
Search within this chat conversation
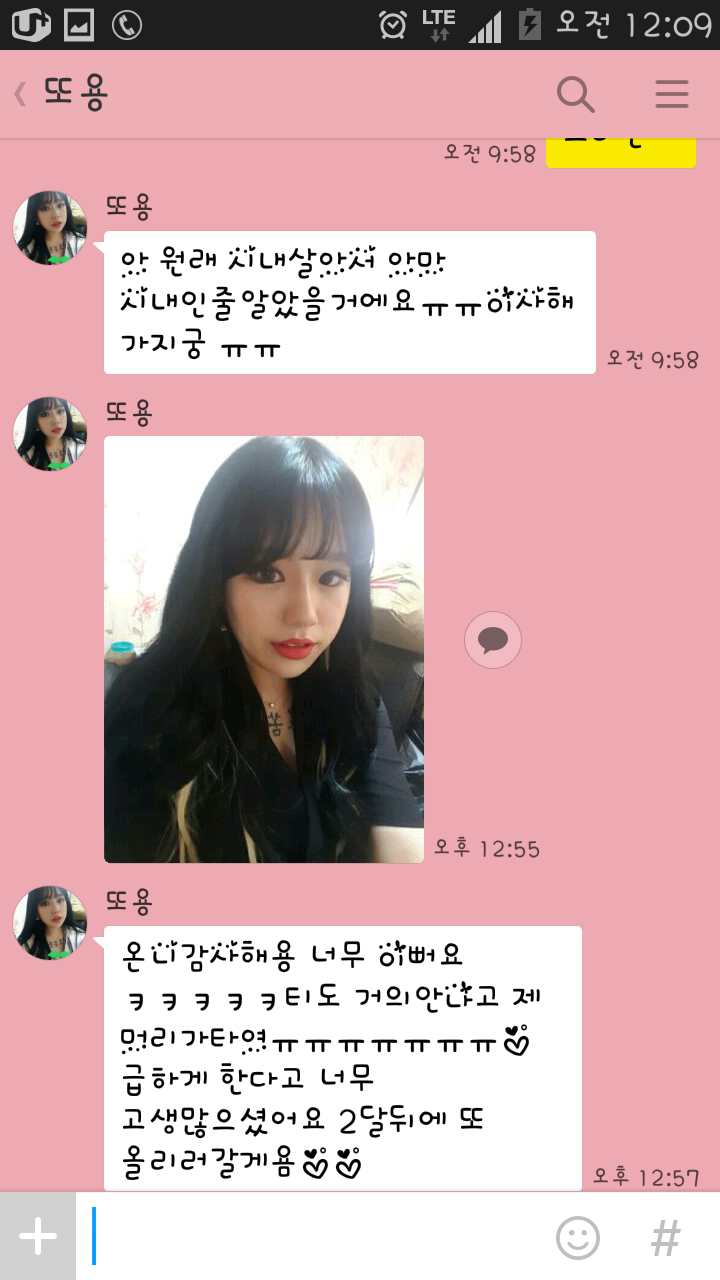pyautogui.click(x=575, y=95)
